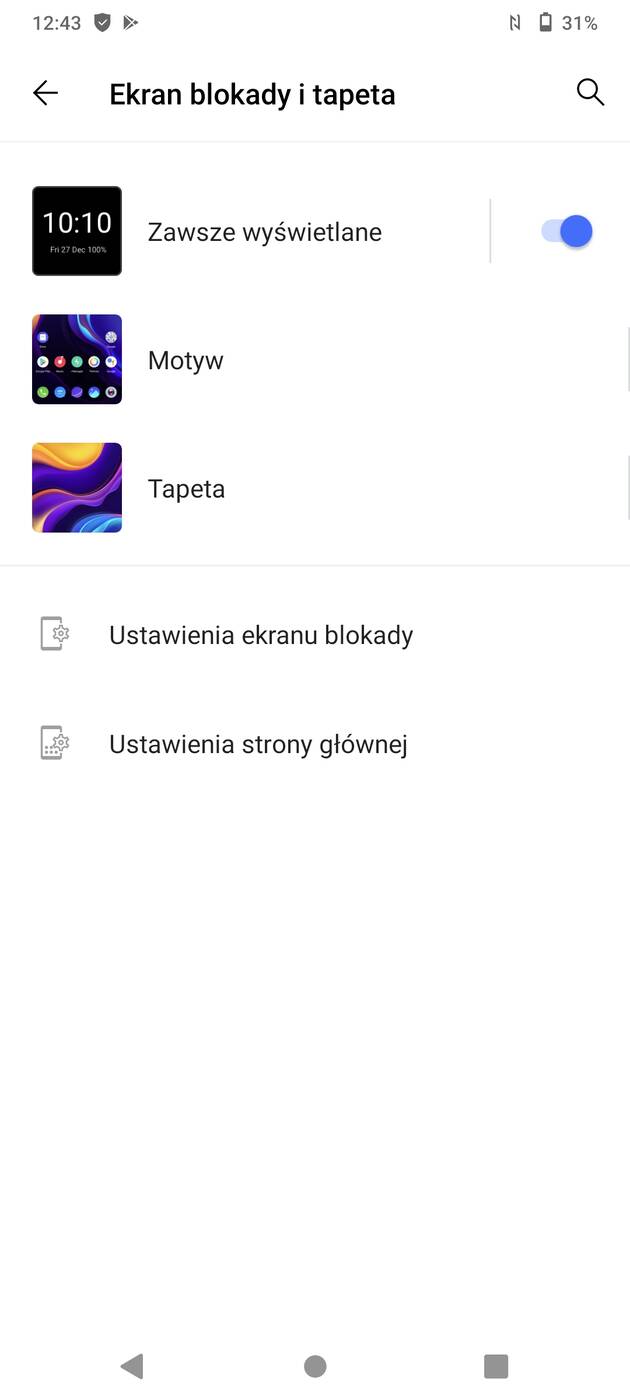Screen dimensions: 630x1400
Task: Turn off the Zawsze wyświetlane switch
Action: pyautogui.click(x=566, y=232)
